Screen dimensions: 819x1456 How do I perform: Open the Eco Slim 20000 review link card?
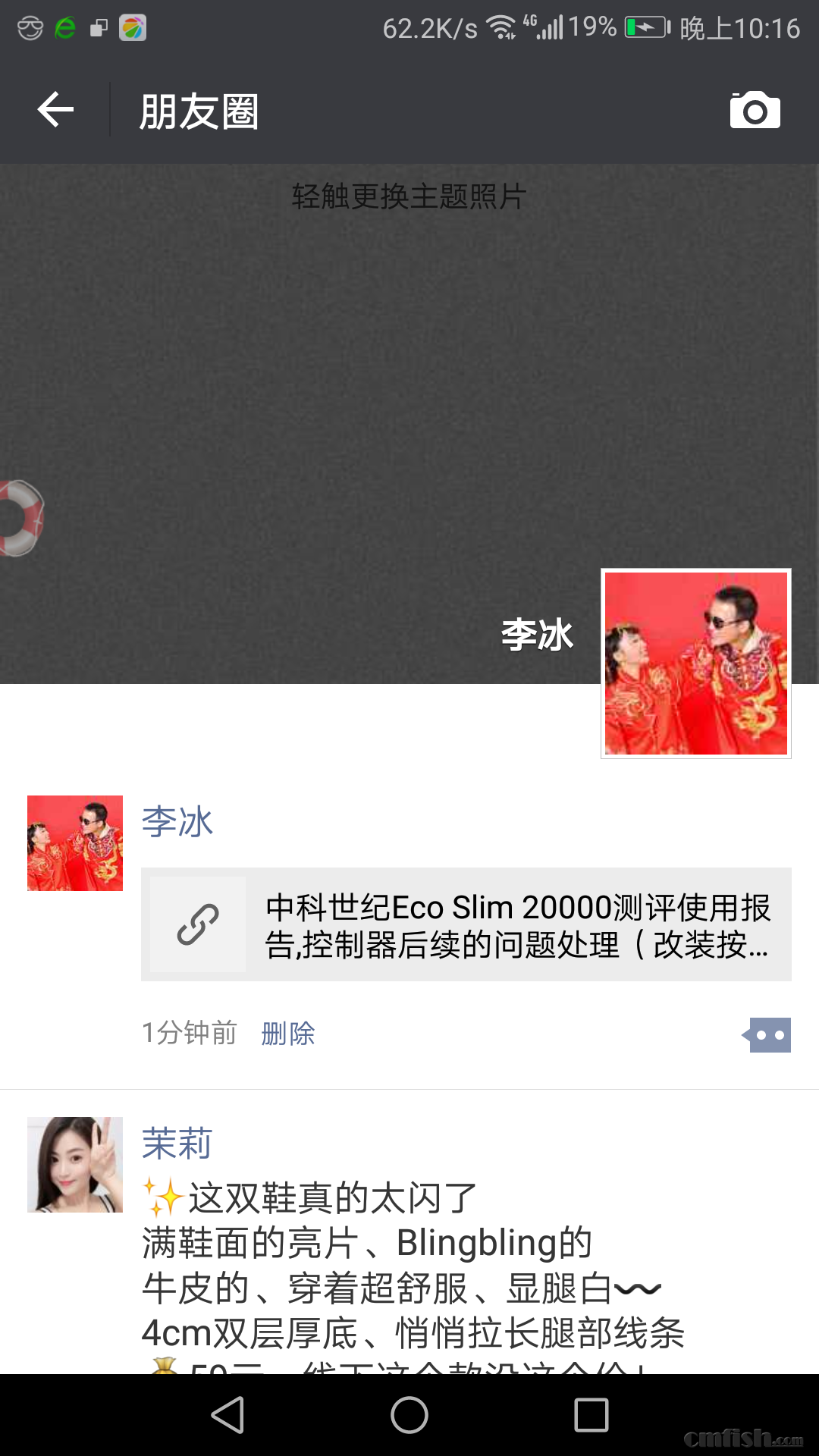point(466,924)
